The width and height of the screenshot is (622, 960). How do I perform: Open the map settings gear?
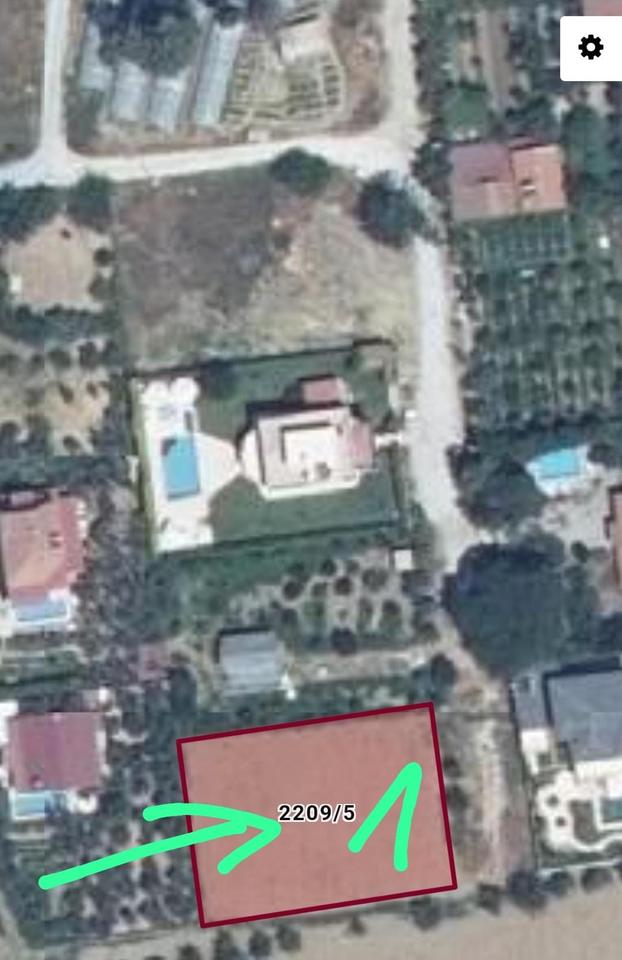(591, 48)
